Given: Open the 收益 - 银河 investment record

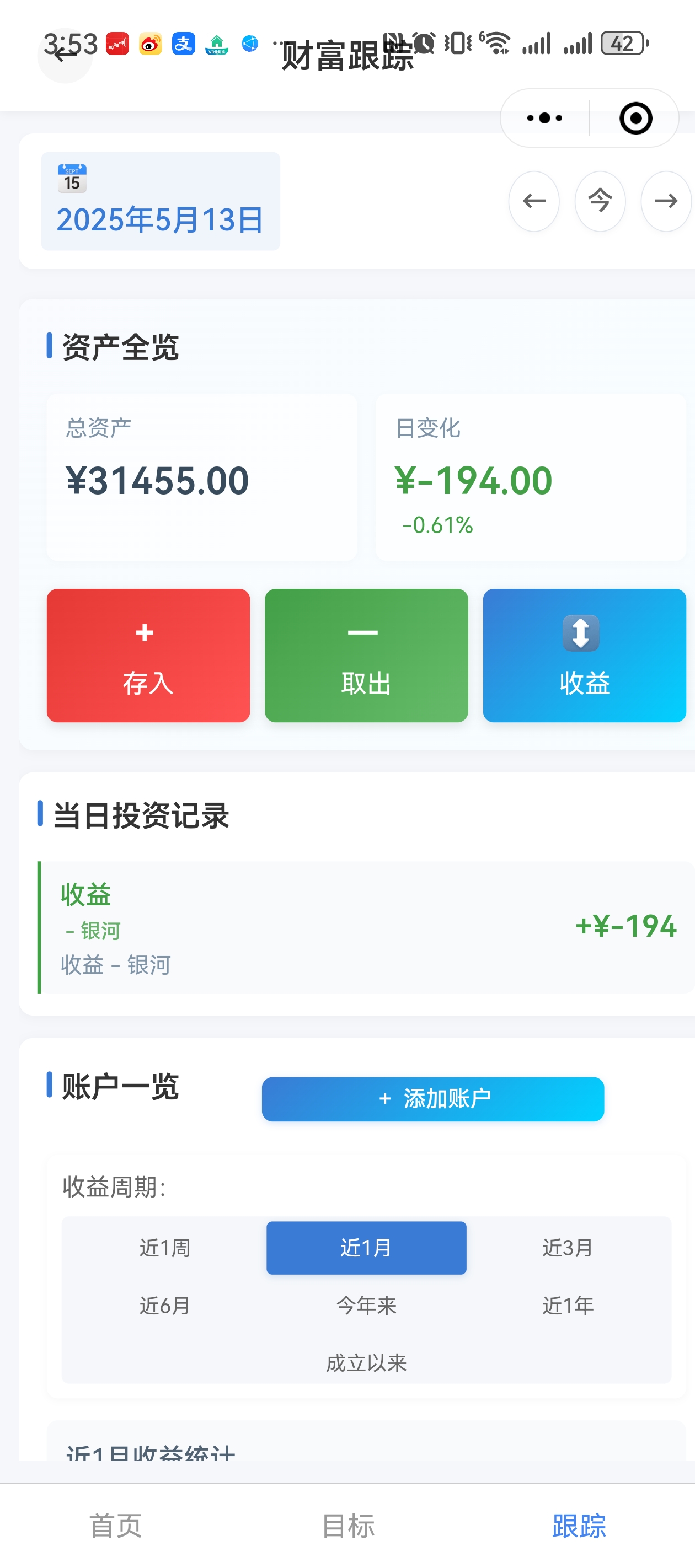Looking at the screenshot, I should coord(366,927).
